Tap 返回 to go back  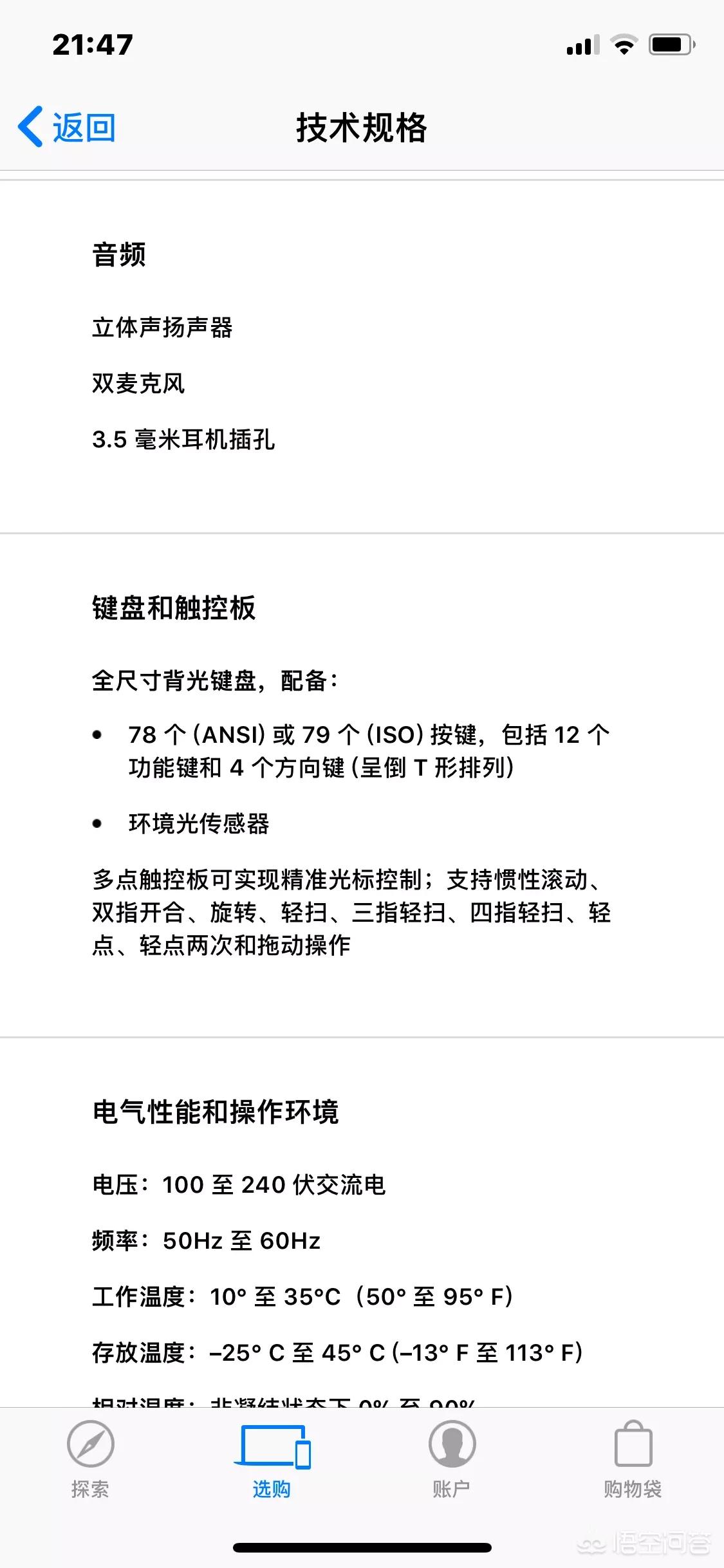67,127
